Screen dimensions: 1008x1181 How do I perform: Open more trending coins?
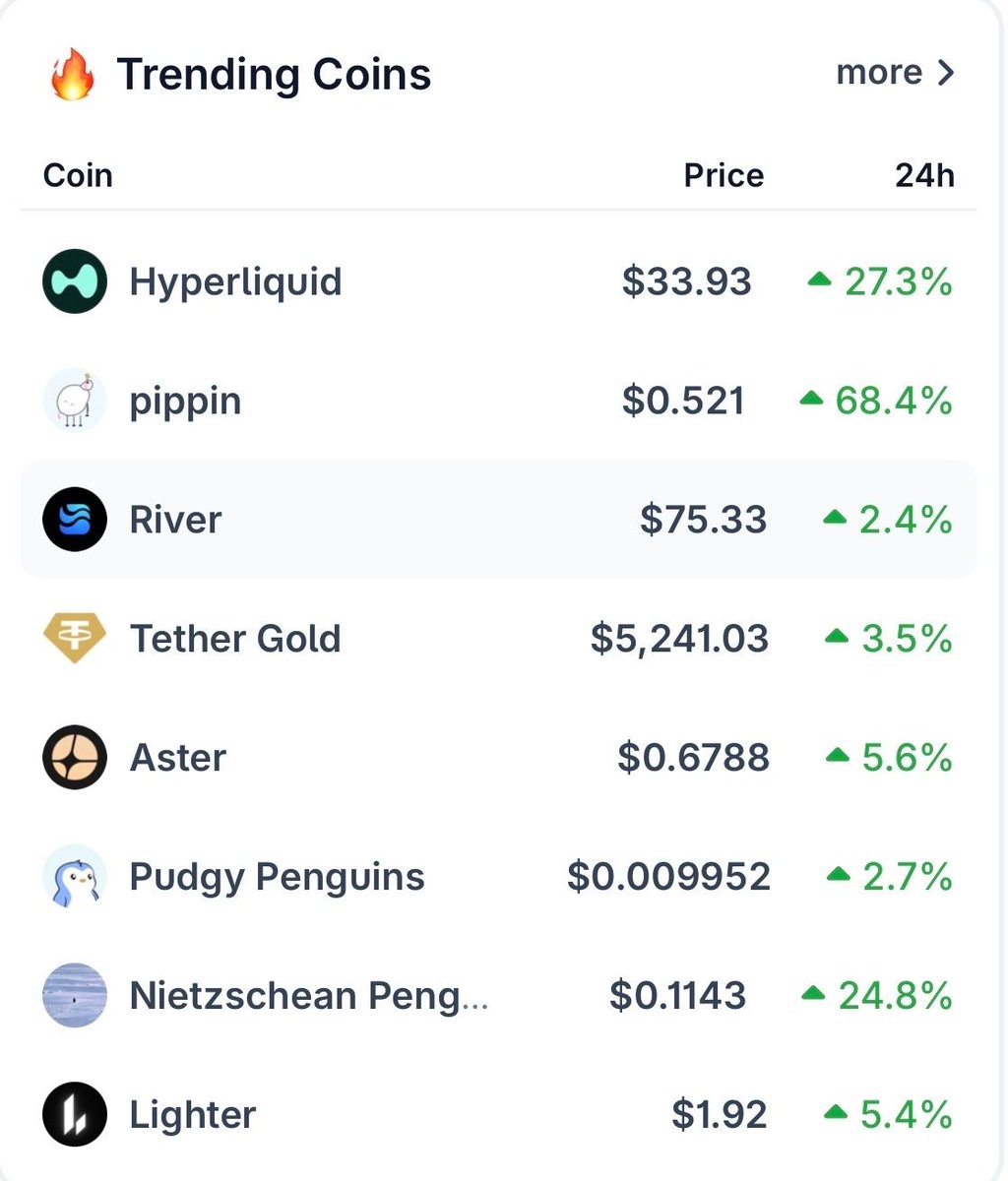pyautogui.click(x=894, y=73)
